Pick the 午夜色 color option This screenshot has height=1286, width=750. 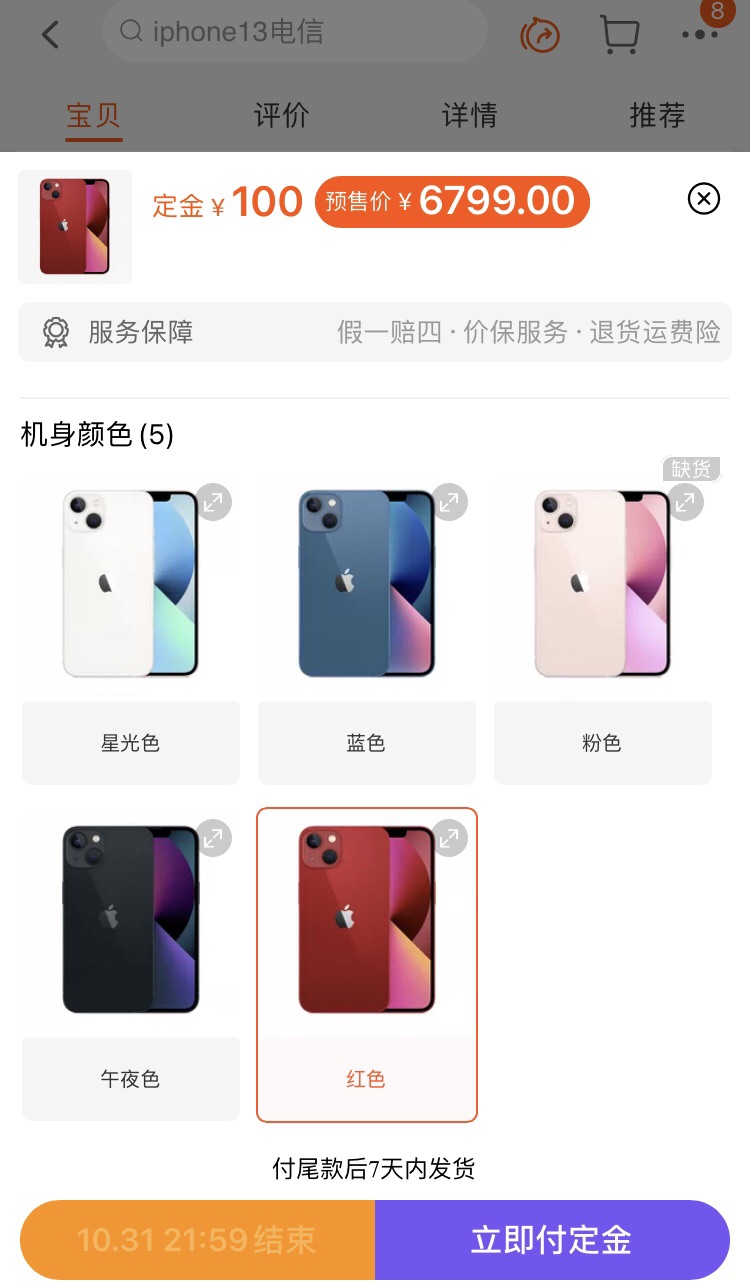[131, 1078]
